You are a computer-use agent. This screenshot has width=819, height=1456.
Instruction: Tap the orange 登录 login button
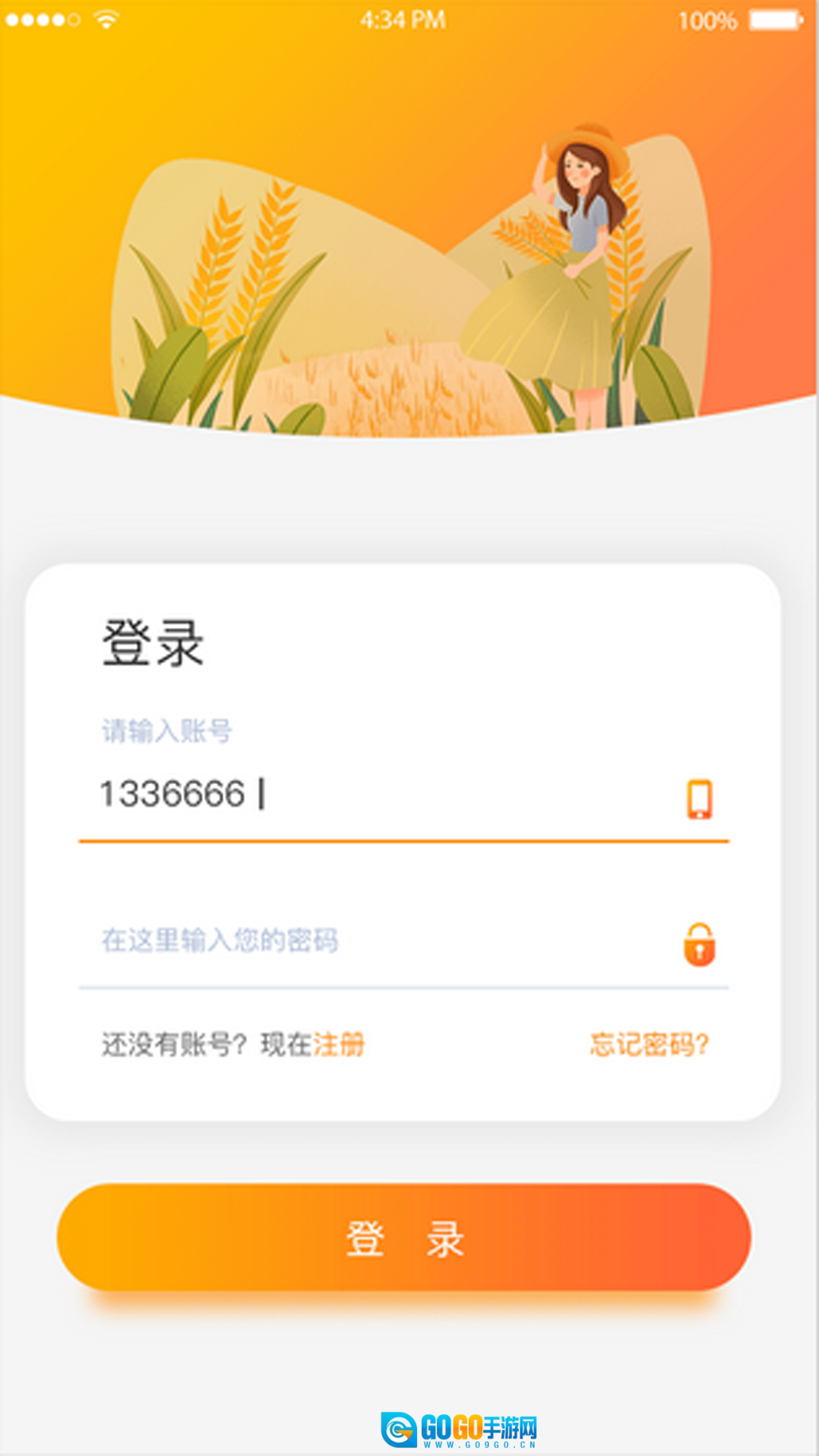(403, 1238)
